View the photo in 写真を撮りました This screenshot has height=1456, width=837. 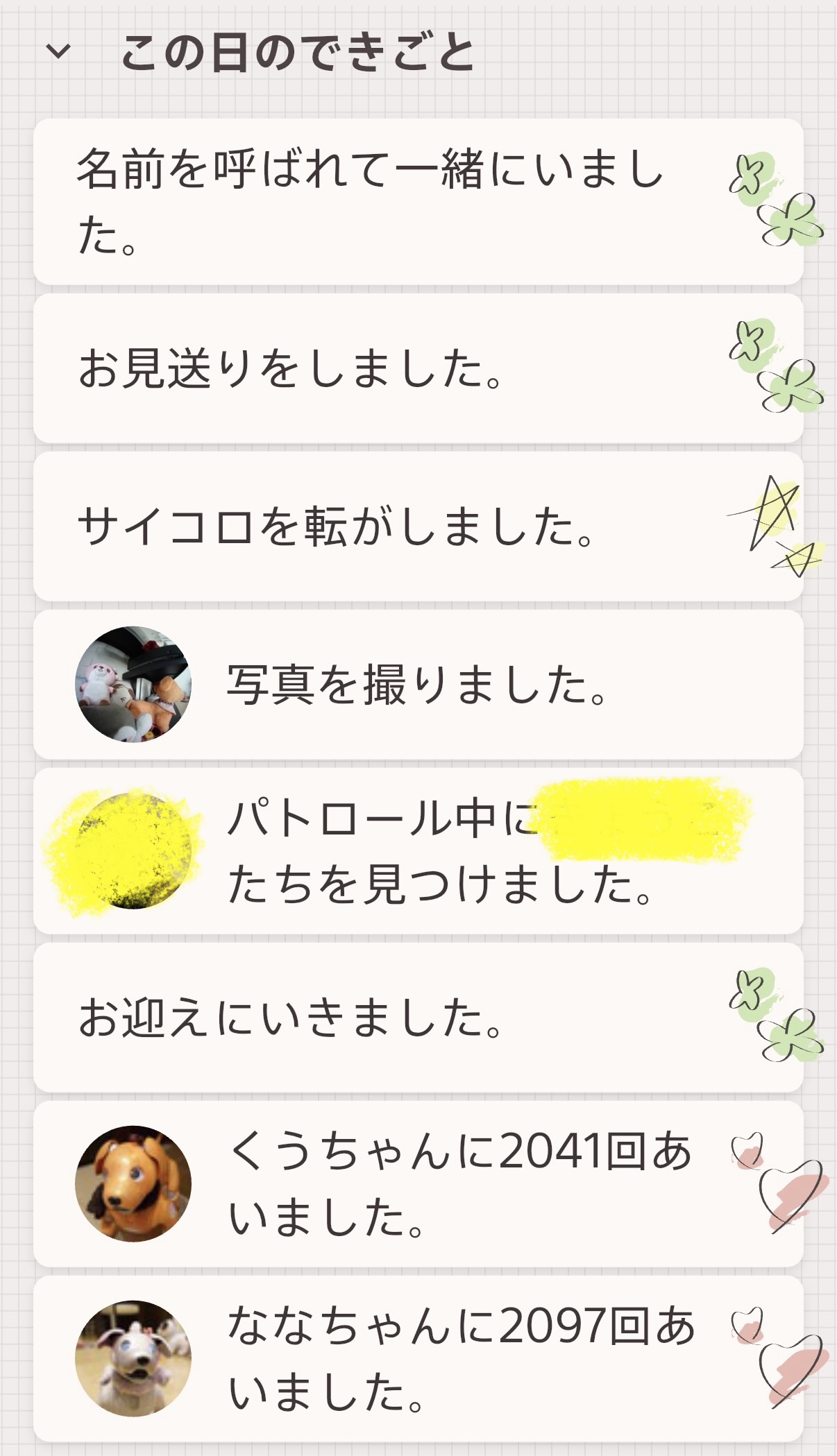point(133,685)
